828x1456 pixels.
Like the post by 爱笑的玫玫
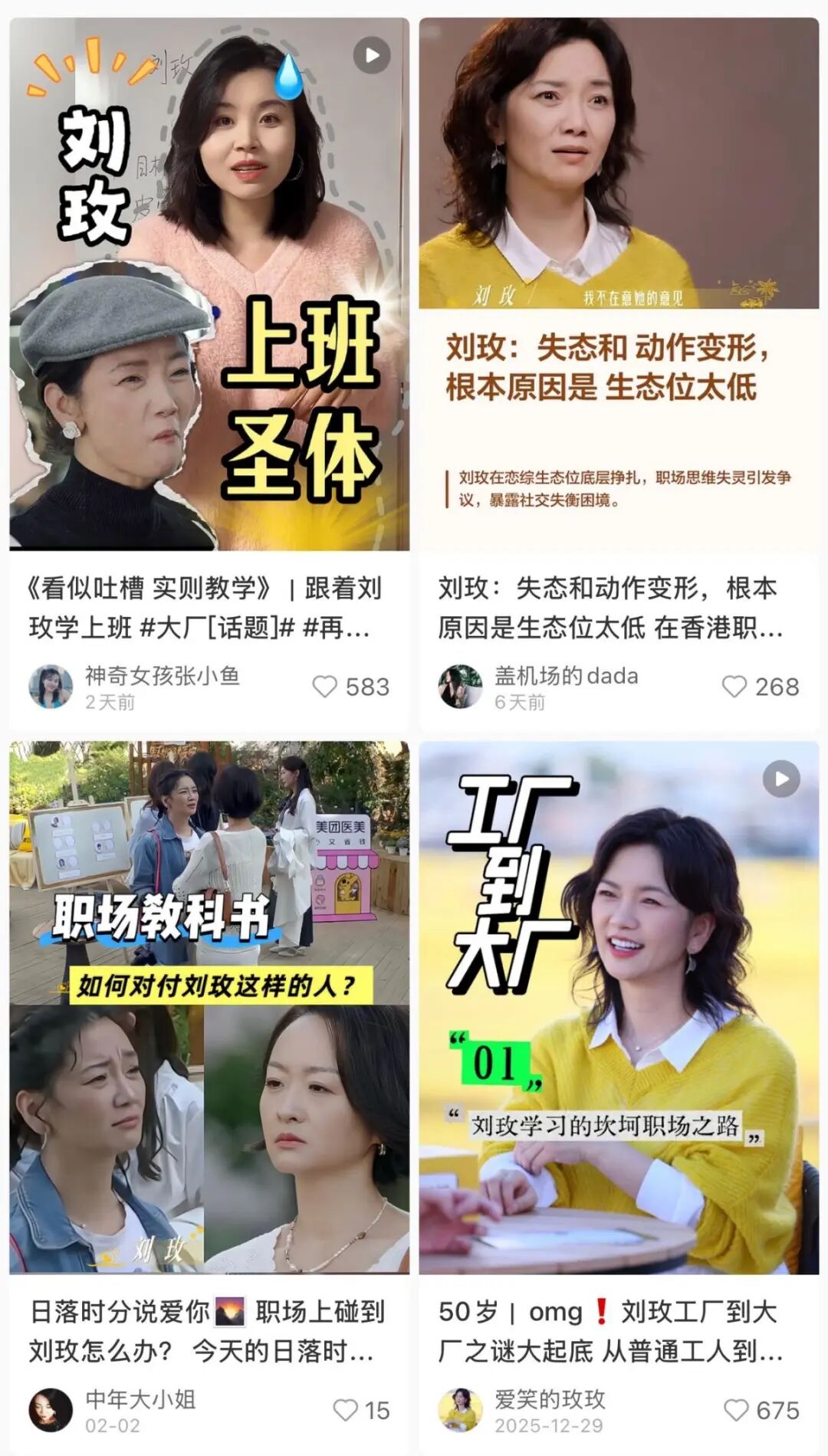pyautogui.click(x=737, y=1410)
